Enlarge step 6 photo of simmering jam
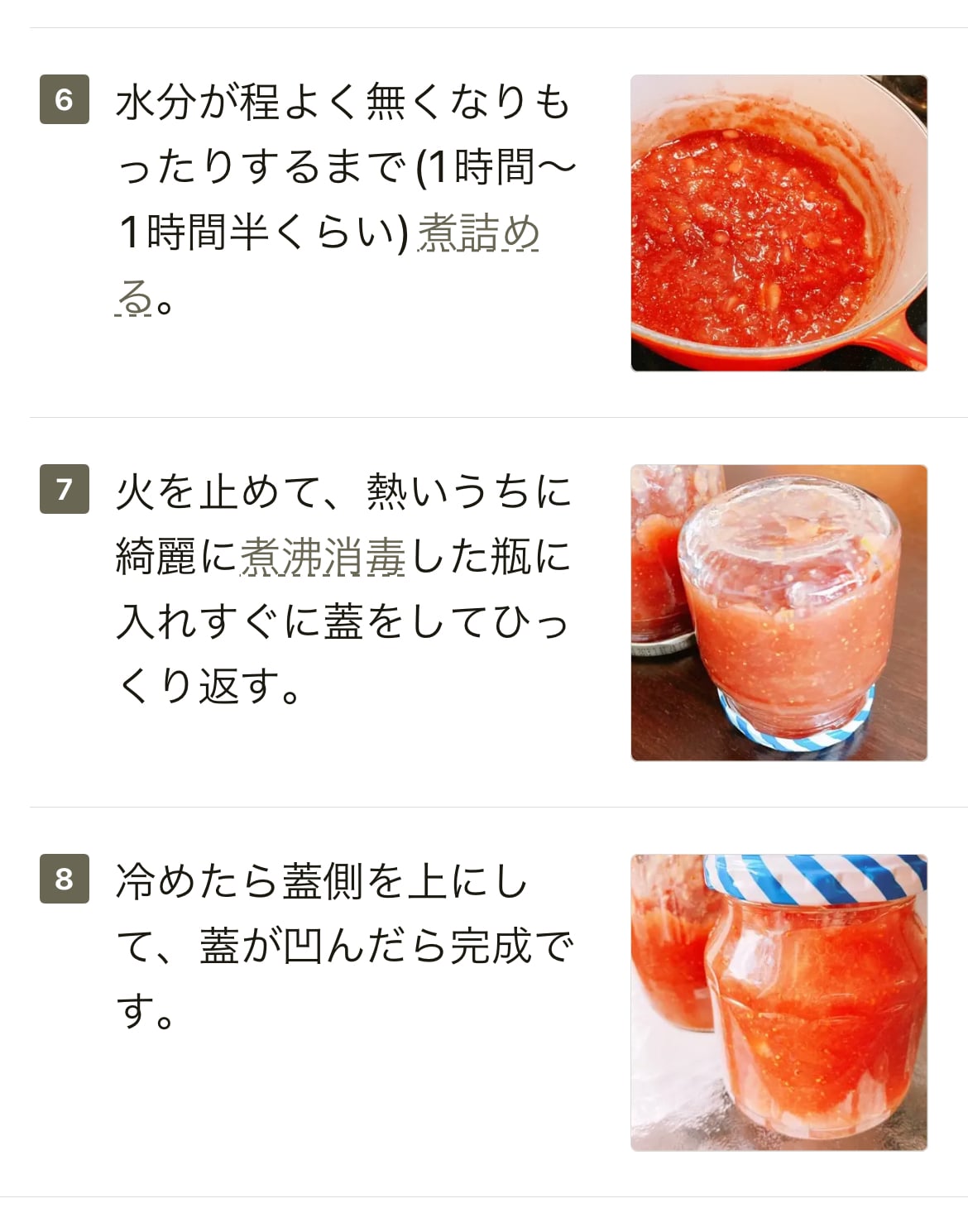This screenshot has width=968, height=1232. point(779,223)
